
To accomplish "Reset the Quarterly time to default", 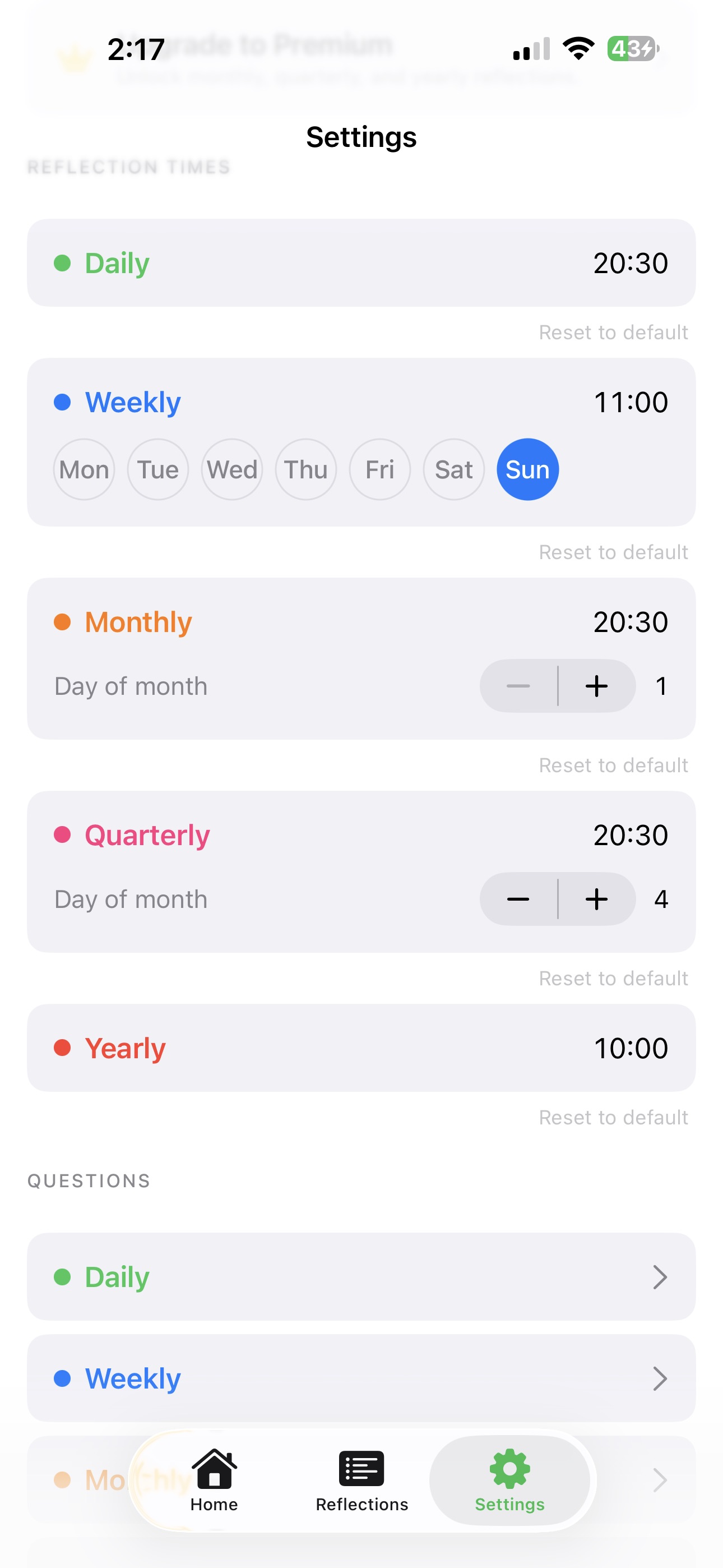I will (614, 978).
